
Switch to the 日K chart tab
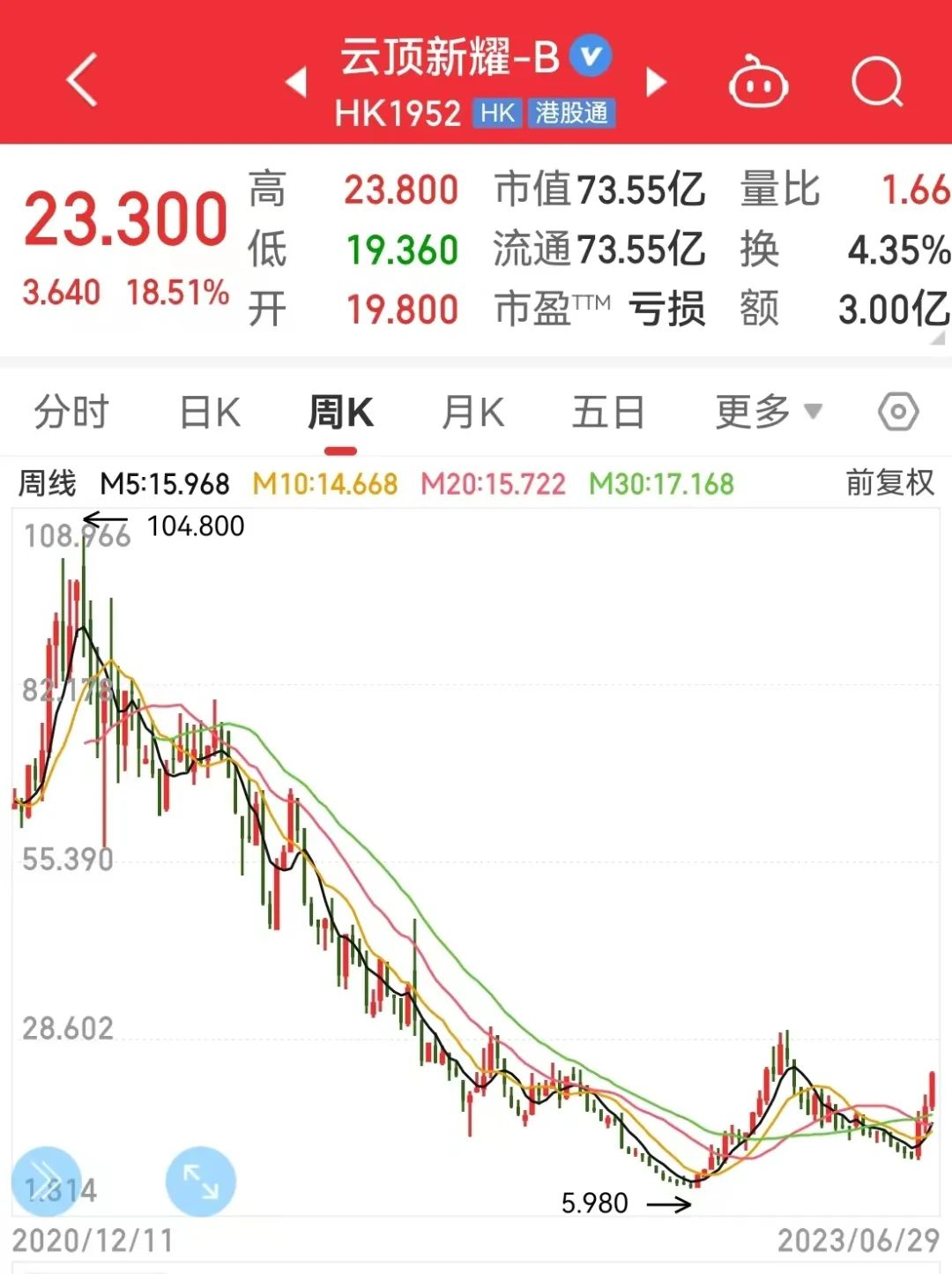pos(209,412)
